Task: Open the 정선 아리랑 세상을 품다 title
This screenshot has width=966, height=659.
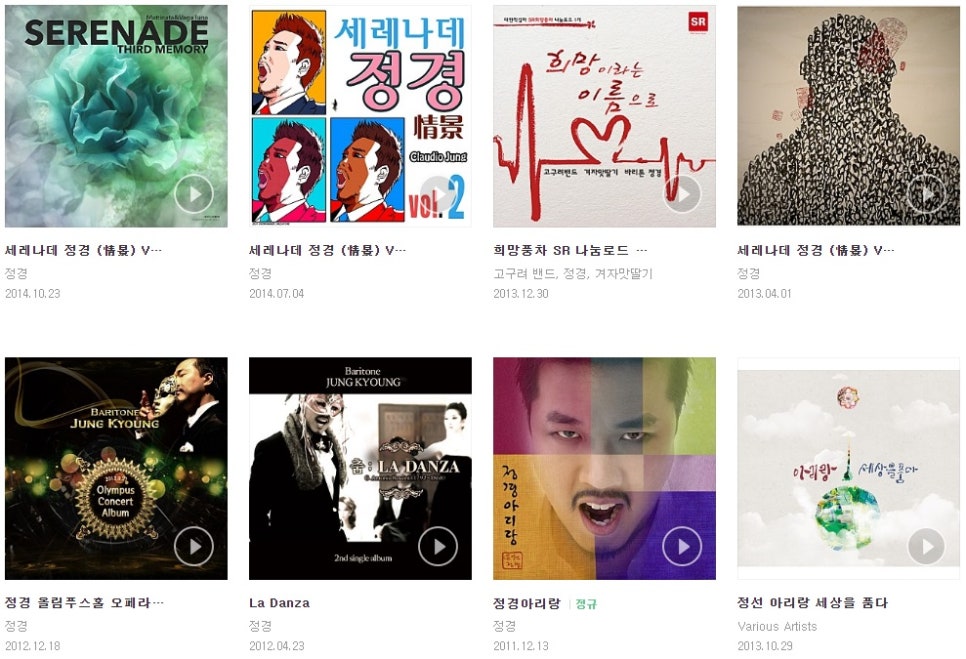Action: coord(812,603)
